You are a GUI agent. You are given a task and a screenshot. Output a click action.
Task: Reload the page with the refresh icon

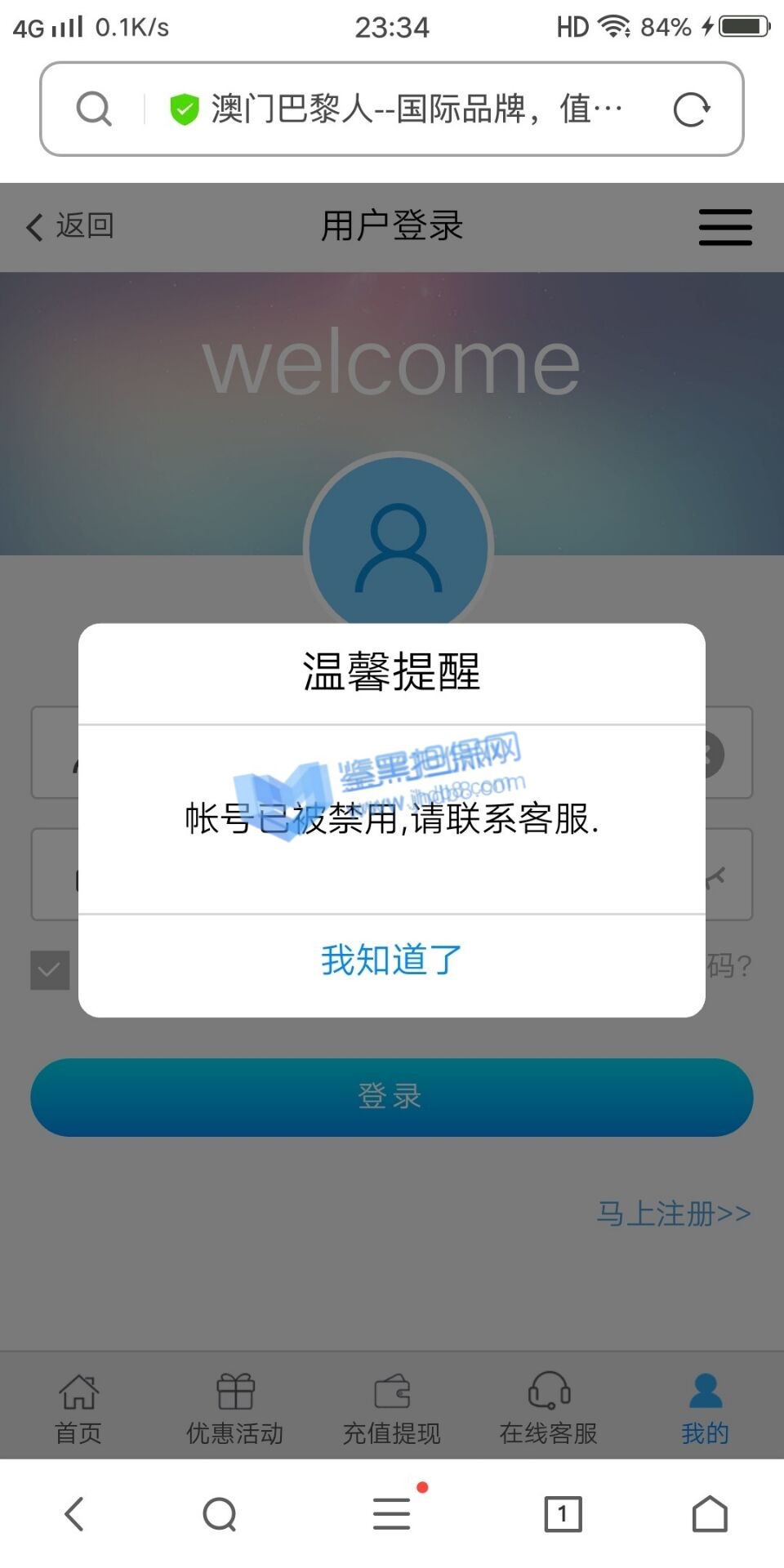(x=691, y=109)
